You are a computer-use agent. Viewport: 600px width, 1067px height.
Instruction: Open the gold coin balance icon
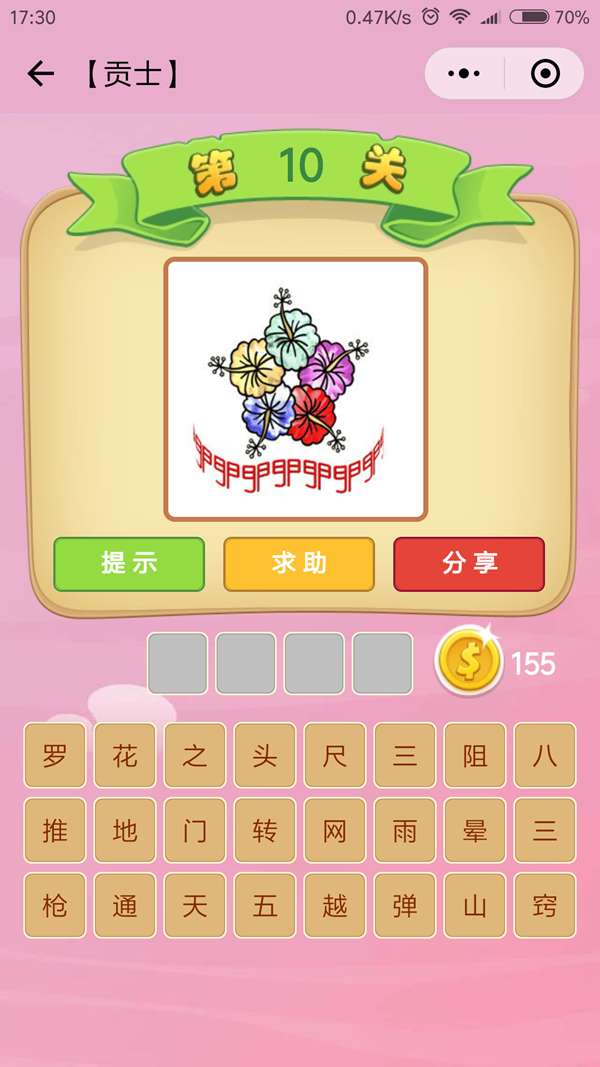(468, 662)
